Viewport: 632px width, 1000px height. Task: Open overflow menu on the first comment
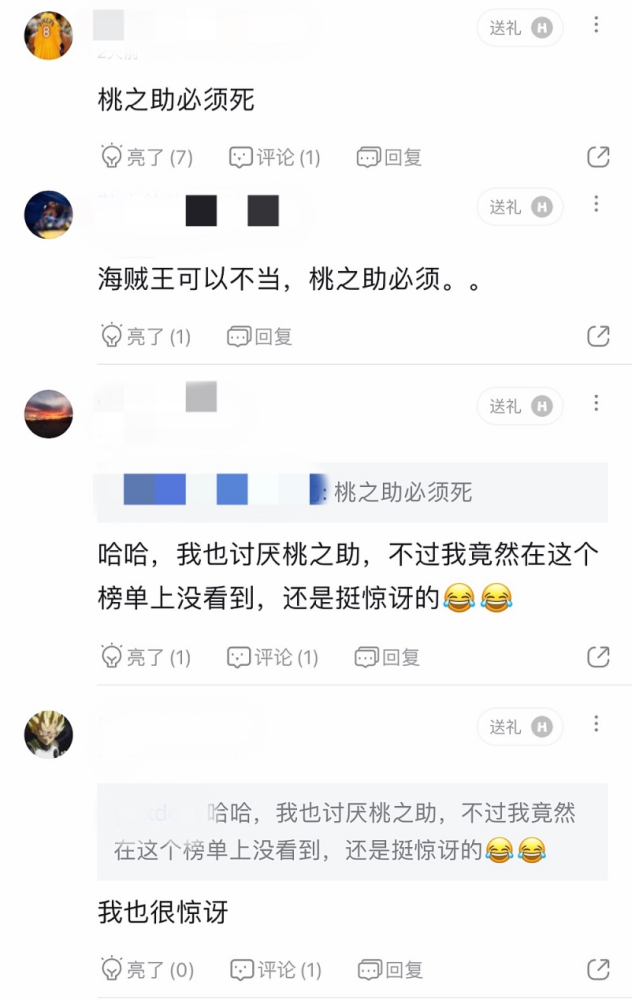(x=596, y=25)
